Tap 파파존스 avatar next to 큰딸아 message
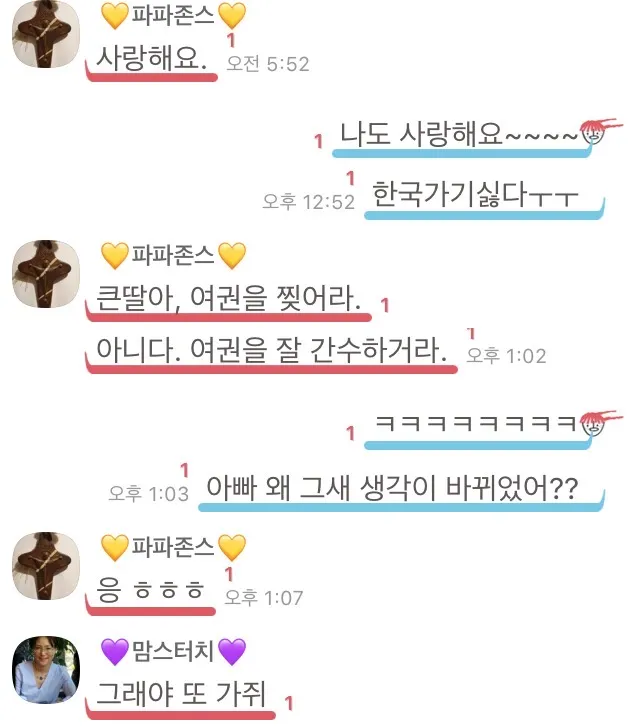The width and height of the screenshot is (640, 726). click(x=45, y=274)
